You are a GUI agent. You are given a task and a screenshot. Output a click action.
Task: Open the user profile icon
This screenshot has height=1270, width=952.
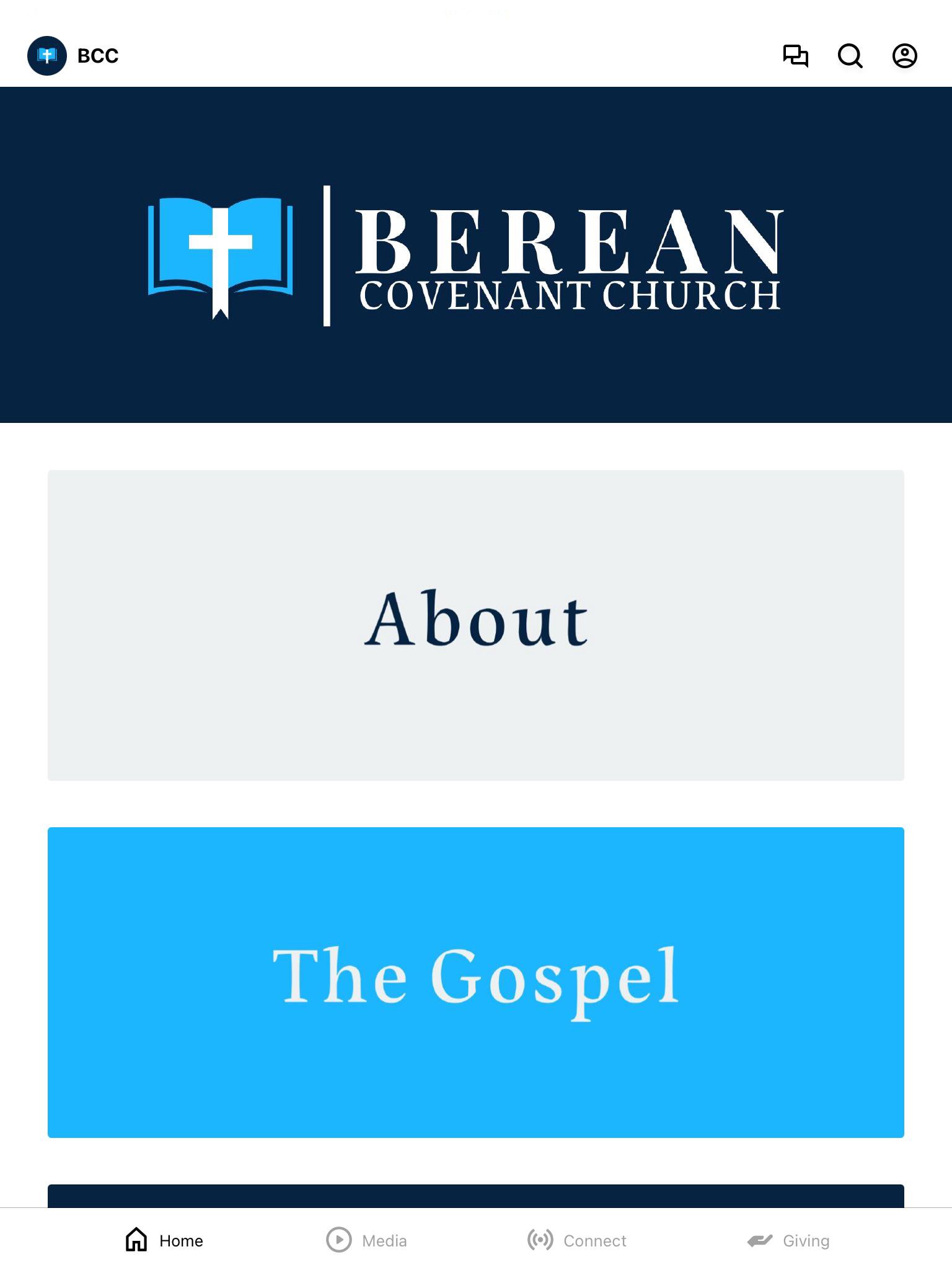click(904, 56)
